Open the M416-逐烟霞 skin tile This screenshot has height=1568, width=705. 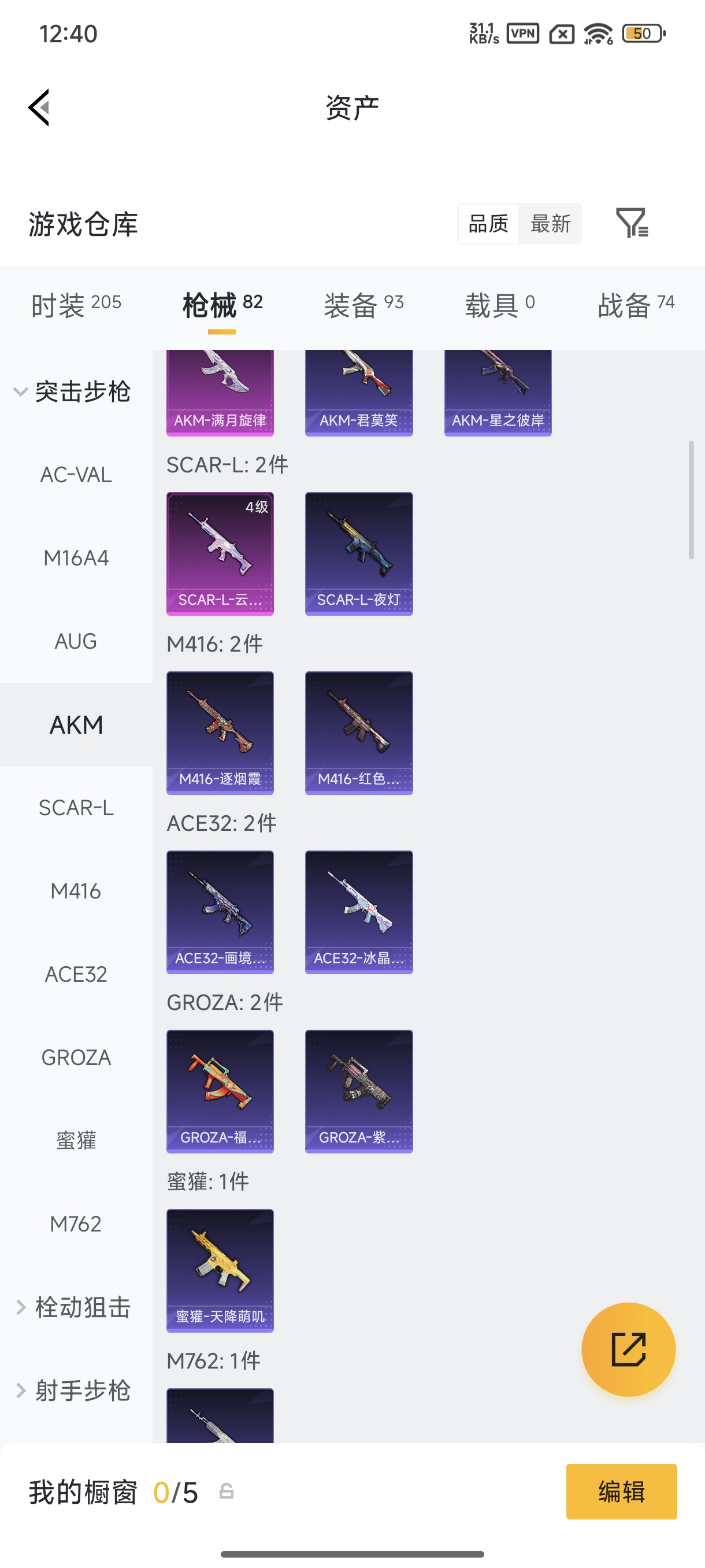tap(220, 733)
